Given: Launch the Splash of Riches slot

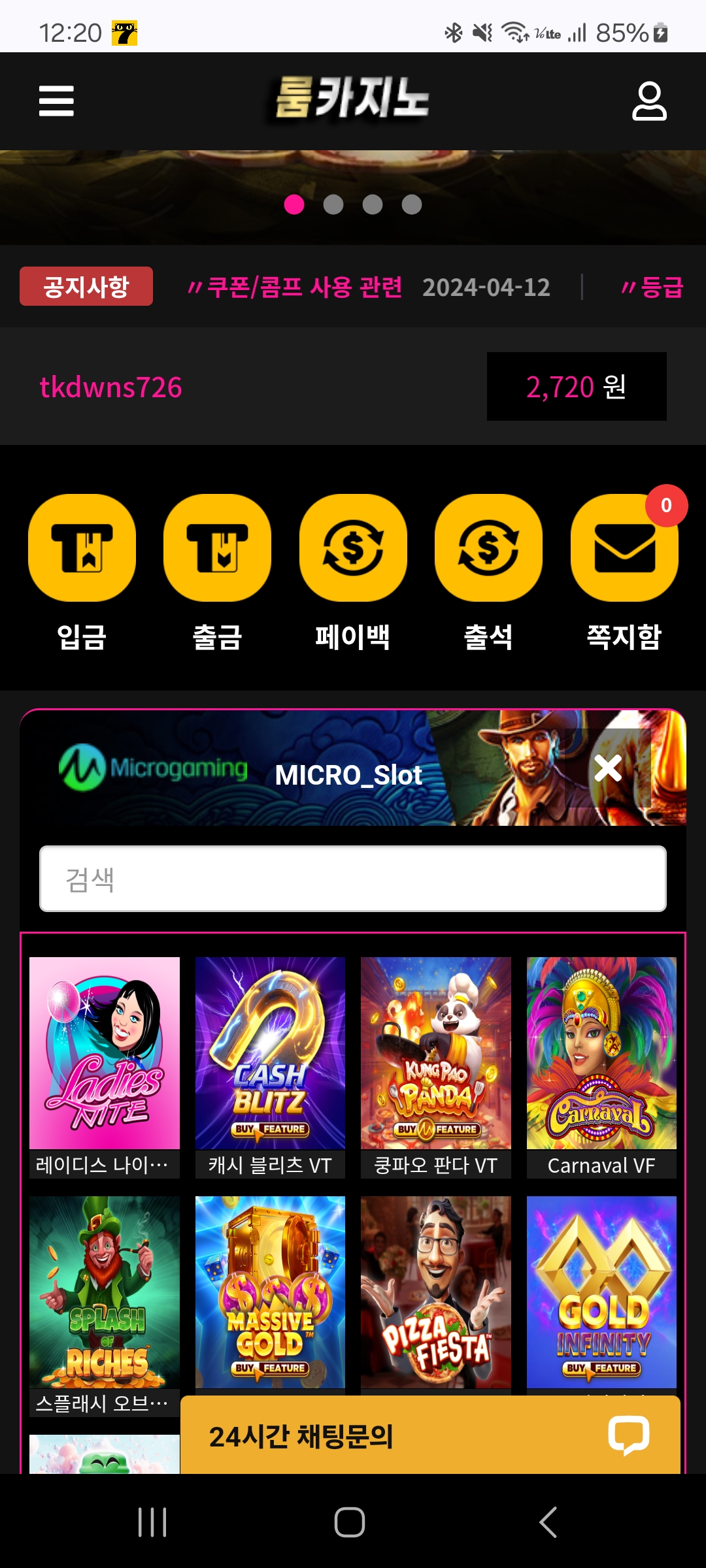Looking at the screenshot, I should [105, 1292].
